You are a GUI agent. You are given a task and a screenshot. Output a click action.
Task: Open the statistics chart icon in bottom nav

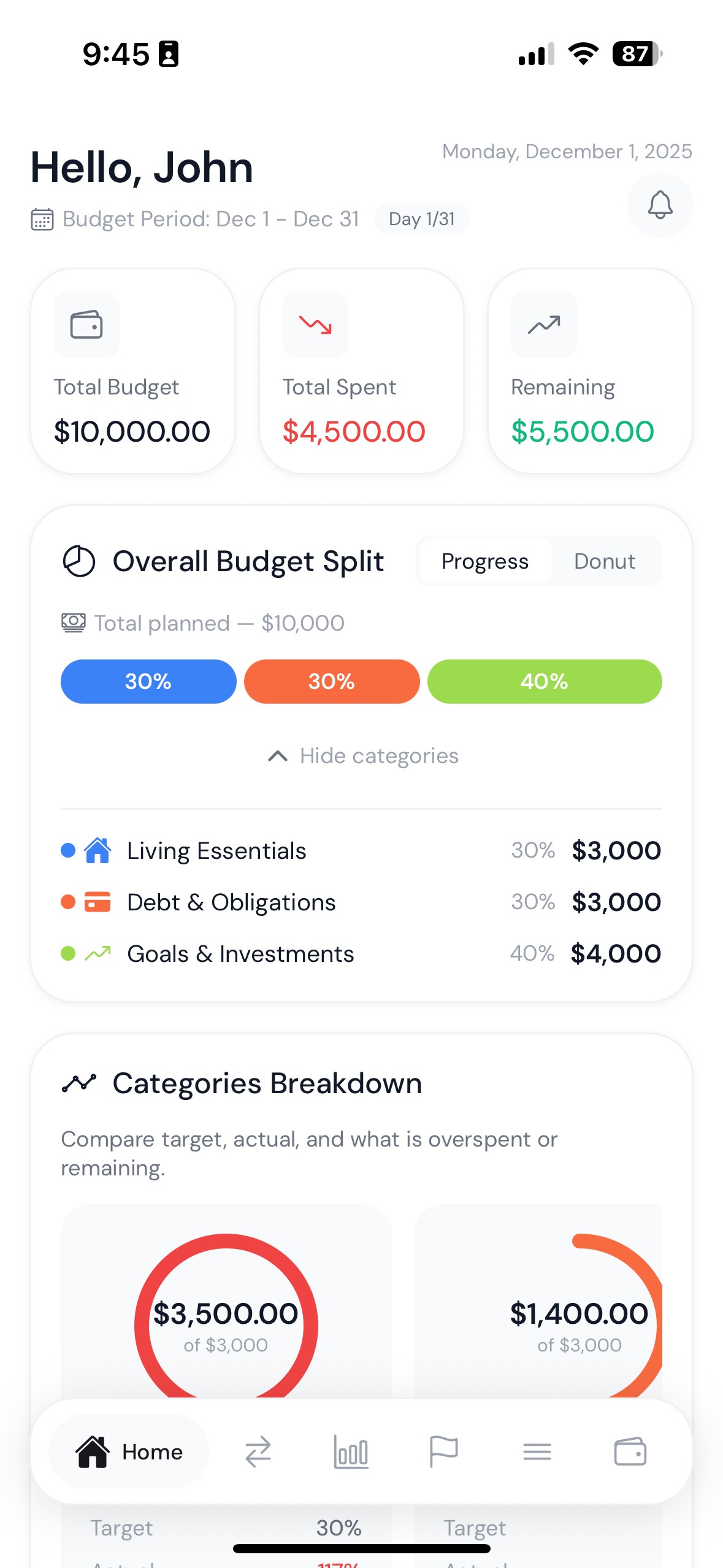pyautogui.click(x=352, y=1453)
